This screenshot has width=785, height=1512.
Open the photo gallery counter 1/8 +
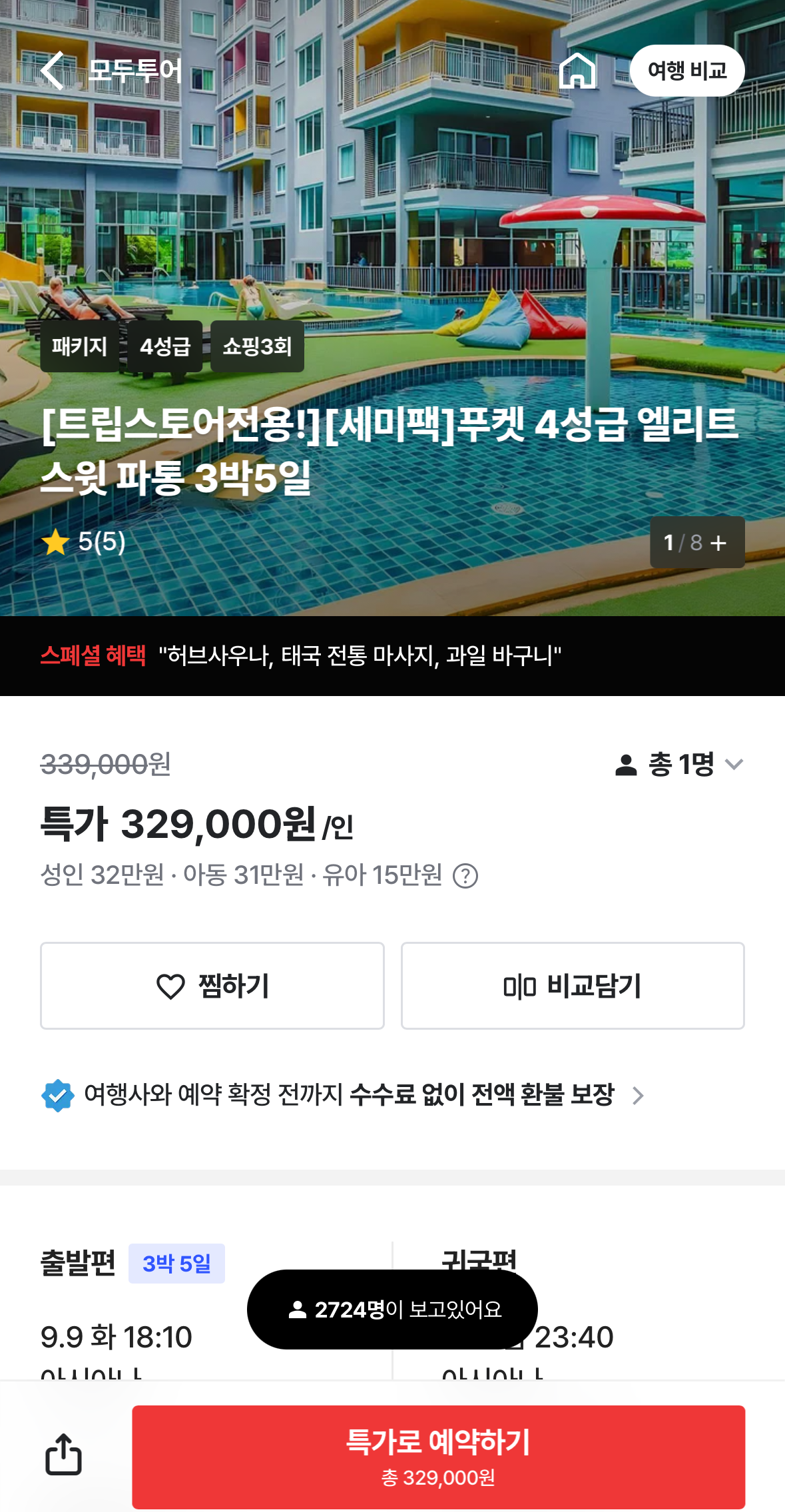(696, 542)
